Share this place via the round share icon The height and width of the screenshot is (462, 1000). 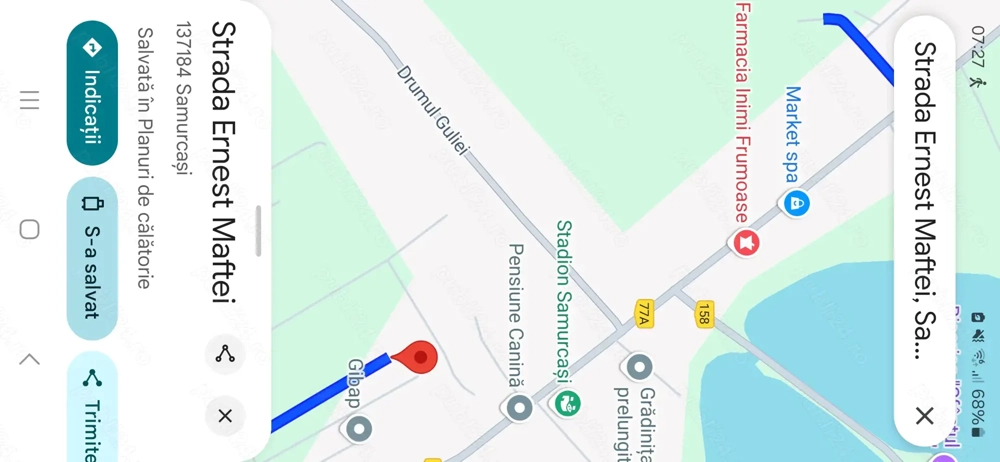click(225, 354)
